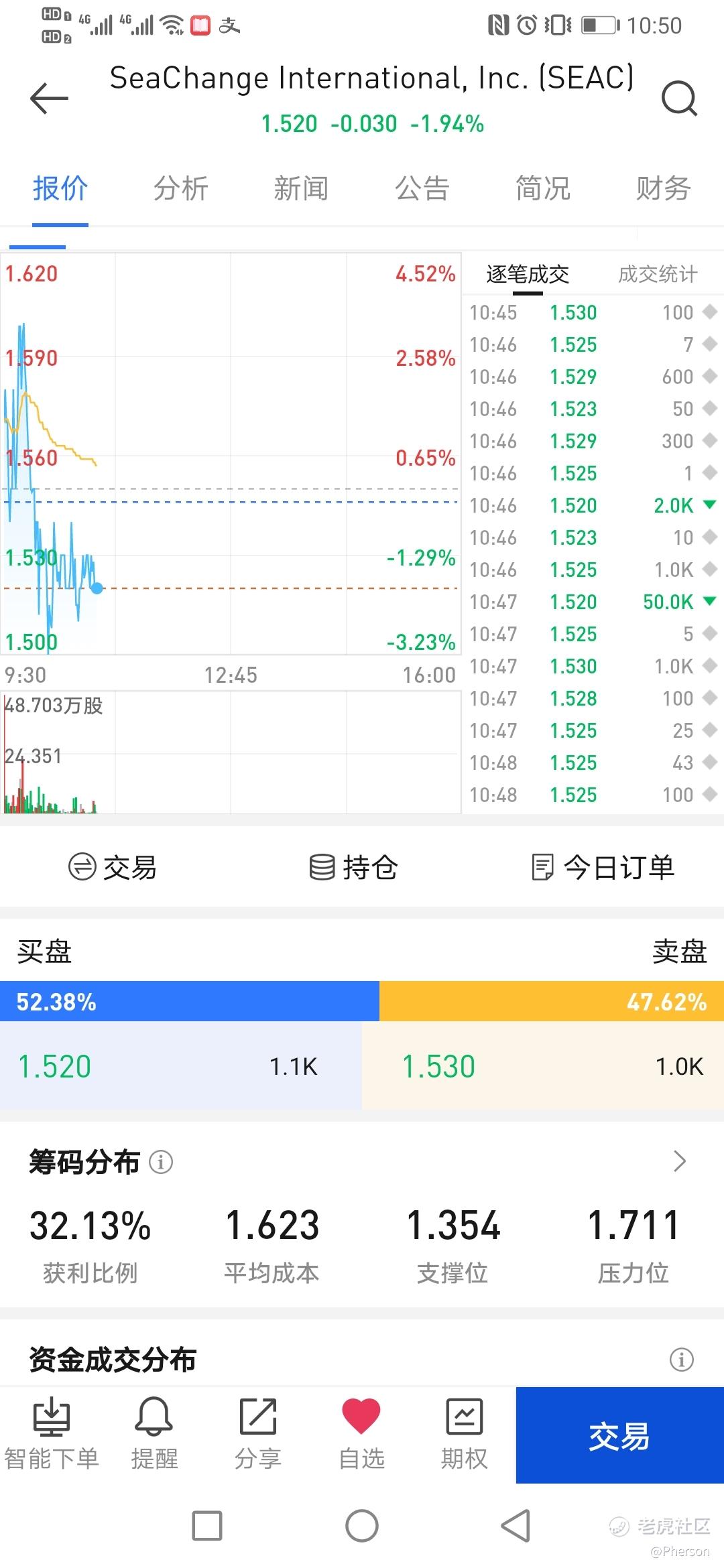Screen dimensions: 724x1568
Task: Select the 简况 tab
Action: coord(542,188)
